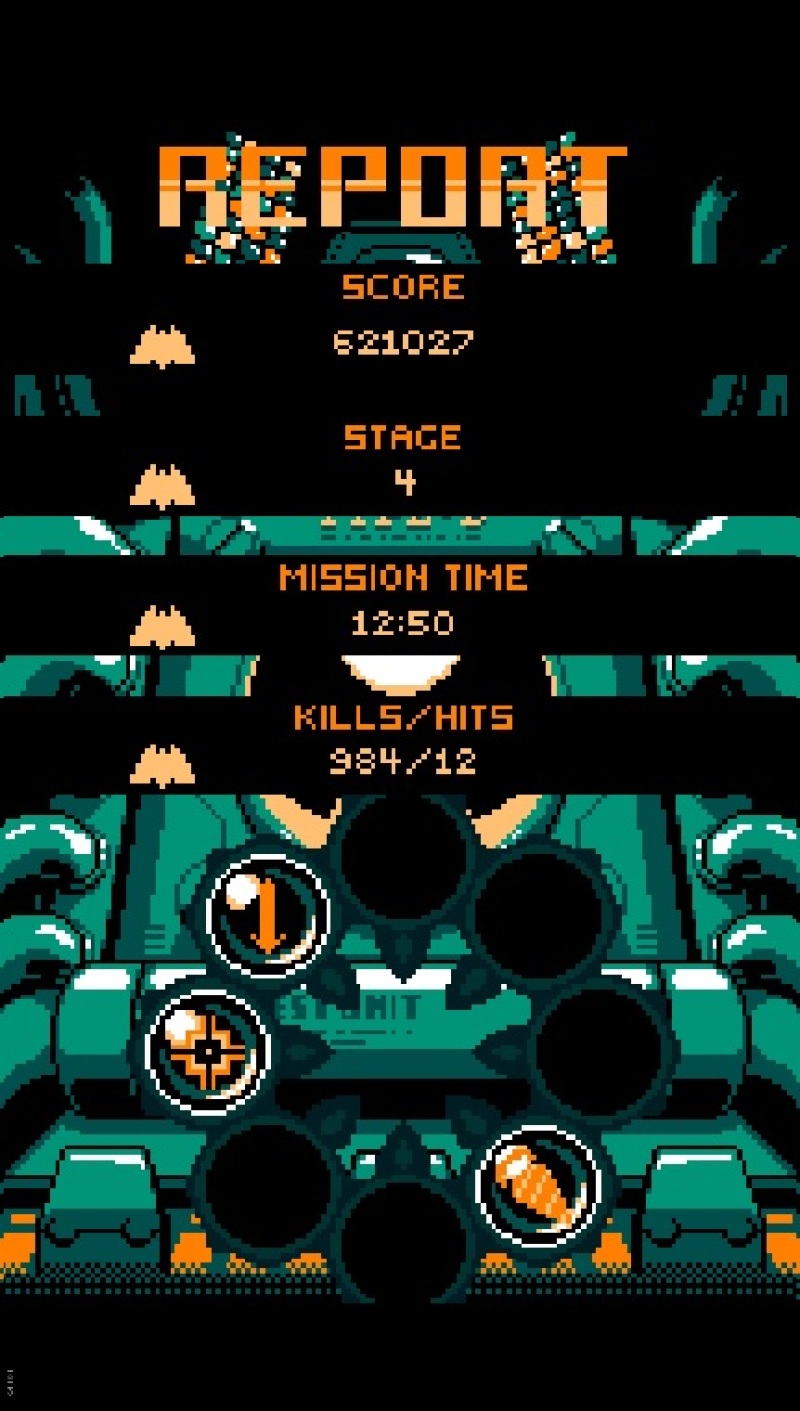The width and height of the screenshot is (800, 1411).
Task: Select the crosshair targeting upgrade orb
Action: point(208,1051)
